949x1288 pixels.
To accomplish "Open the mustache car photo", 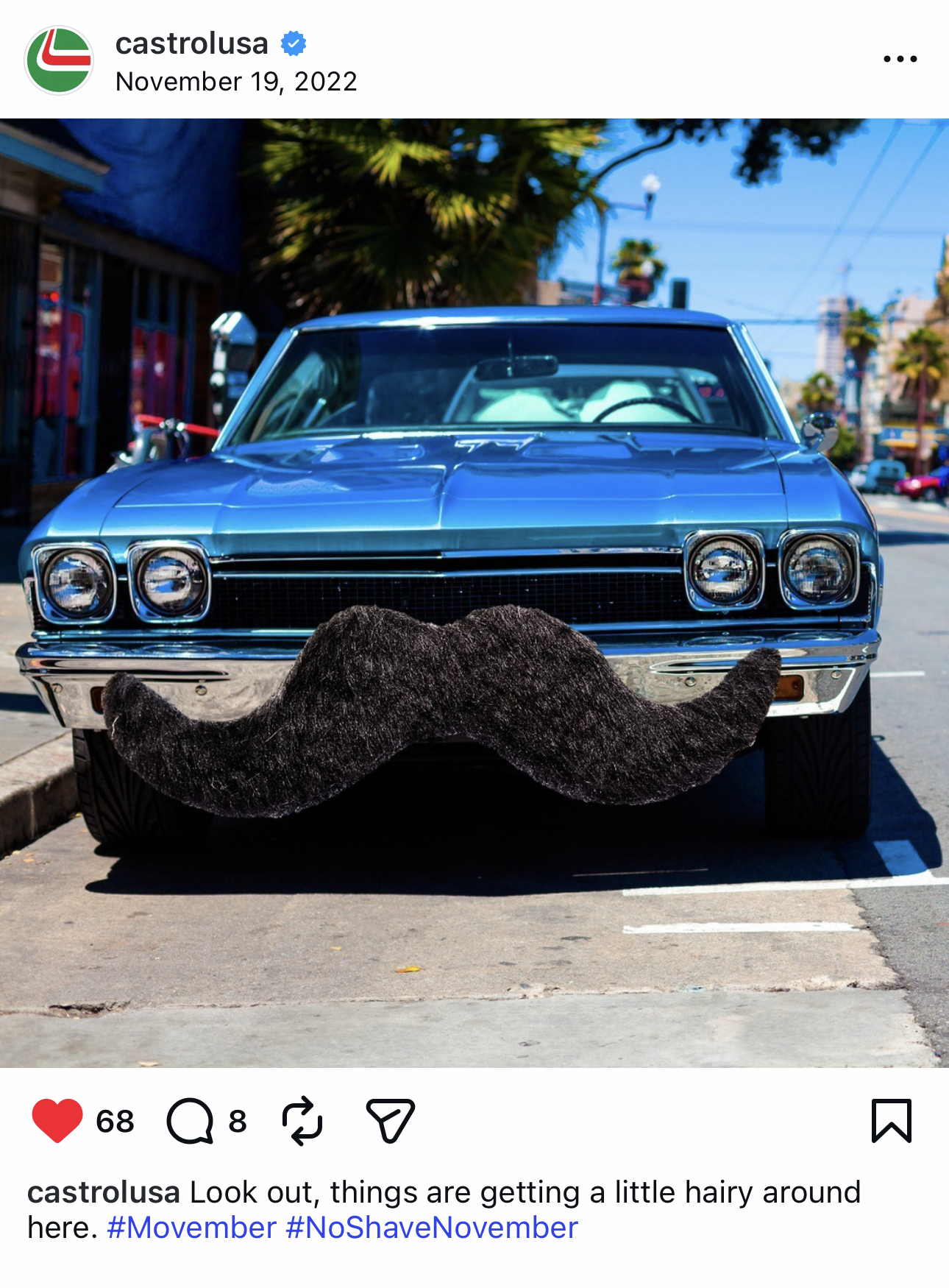I will coord(474,593).
